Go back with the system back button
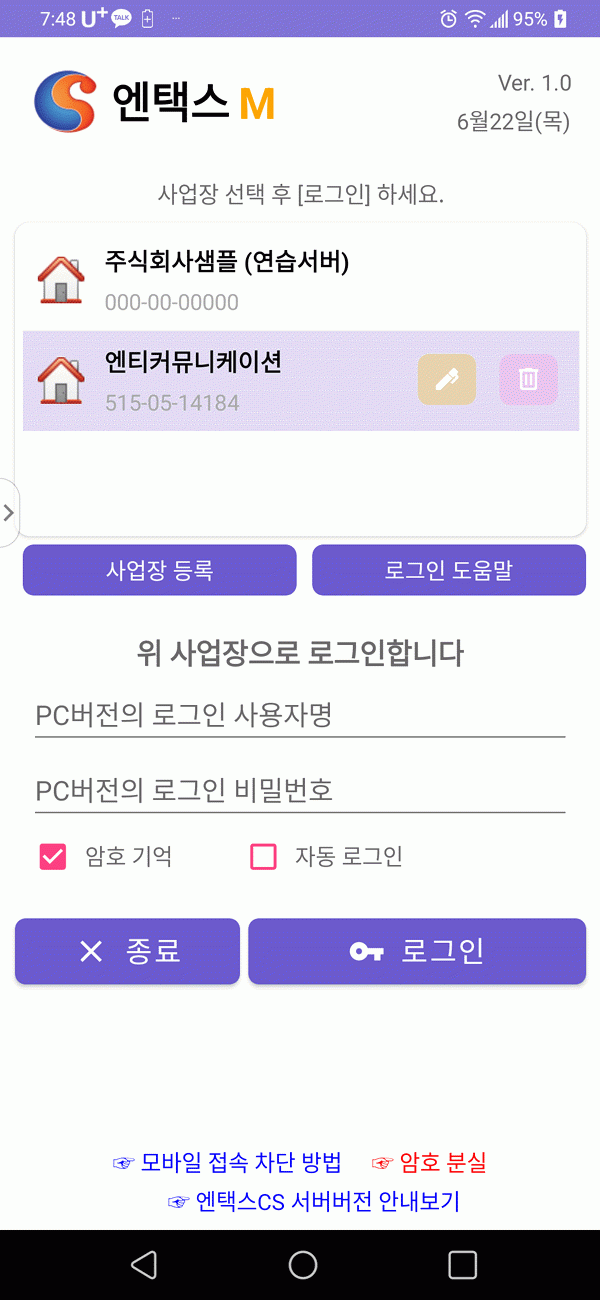This screenshot has width=600, height=1300. point(144,1264)
